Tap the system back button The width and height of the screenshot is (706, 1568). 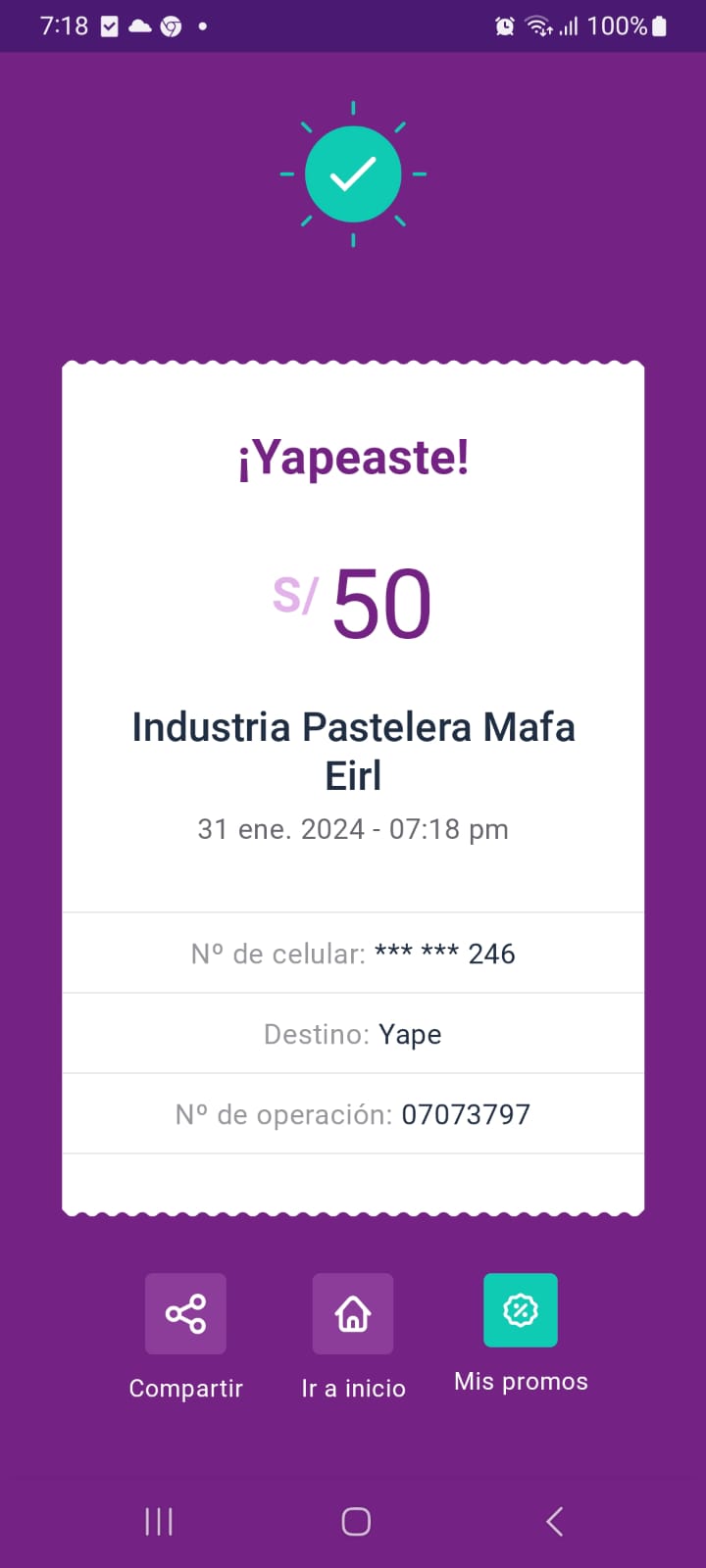pos(554,1521)
